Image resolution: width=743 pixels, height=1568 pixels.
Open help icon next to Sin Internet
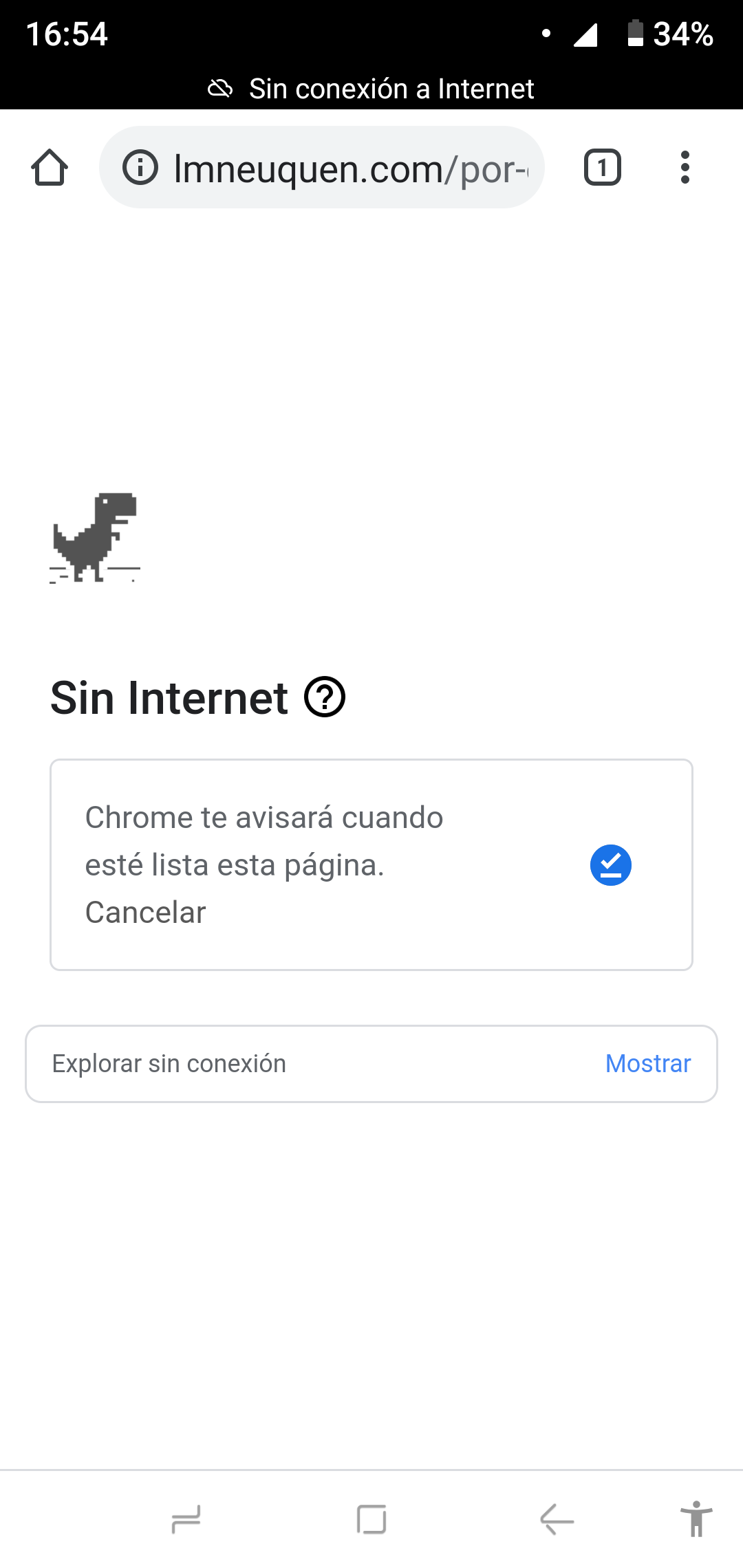tap(325, 697)
